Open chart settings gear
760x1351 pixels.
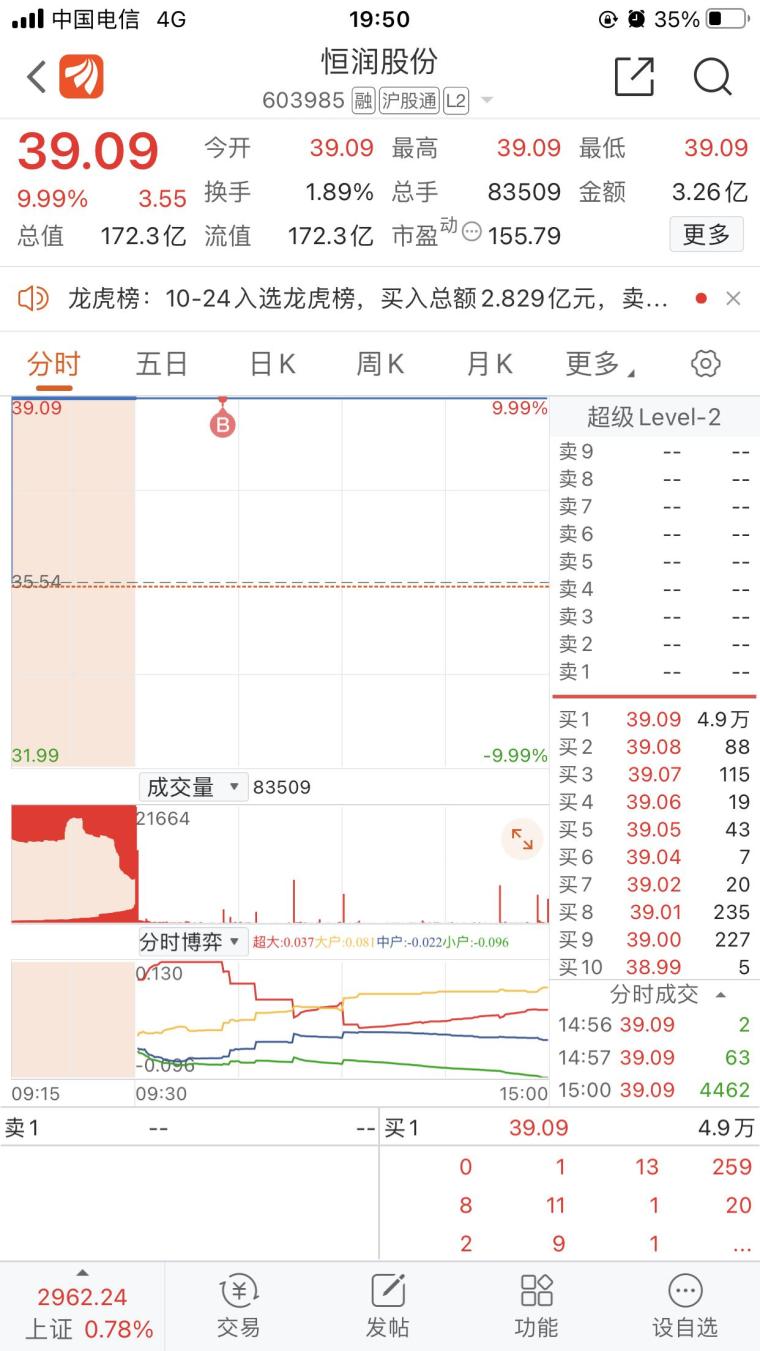click(706, 364)
